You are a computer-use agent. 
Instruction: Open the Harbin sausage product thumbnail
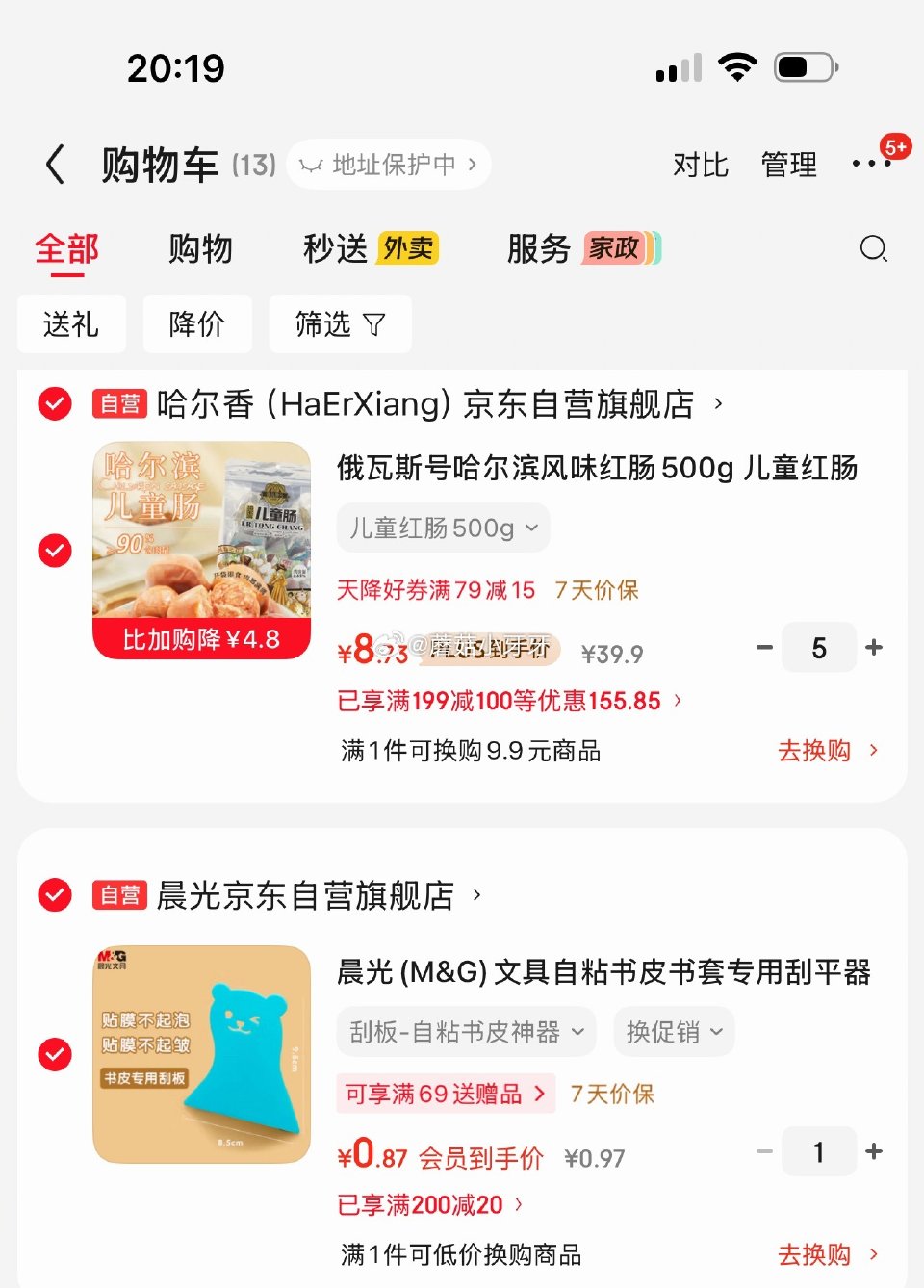click(x=201, y=549)
